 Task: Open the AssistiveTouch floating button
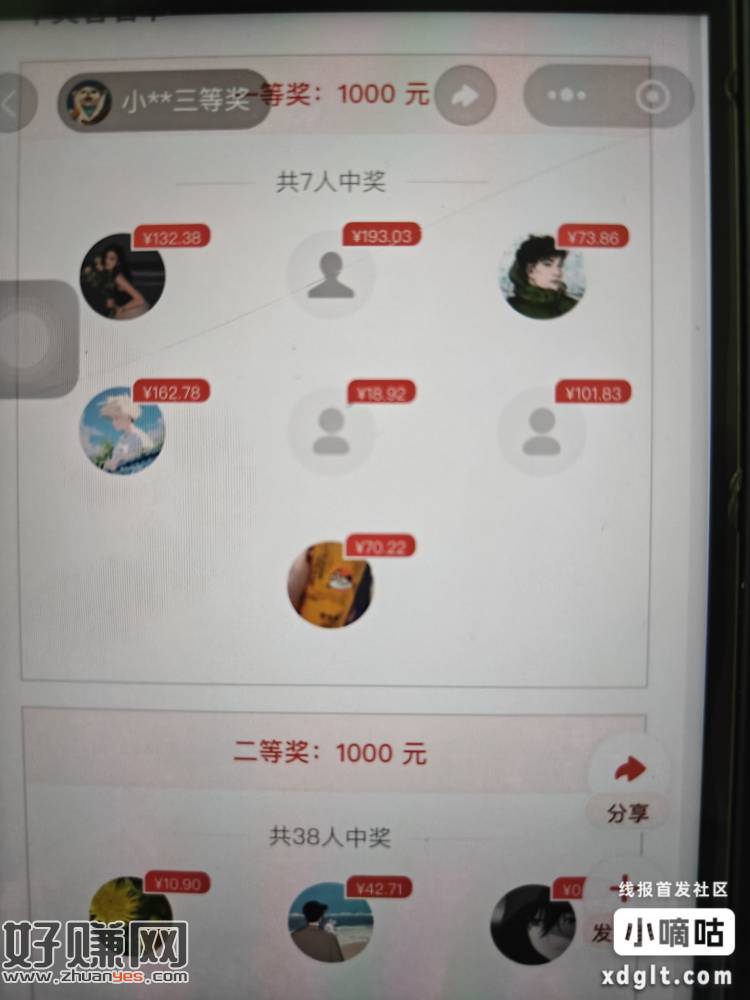[37, 340]
